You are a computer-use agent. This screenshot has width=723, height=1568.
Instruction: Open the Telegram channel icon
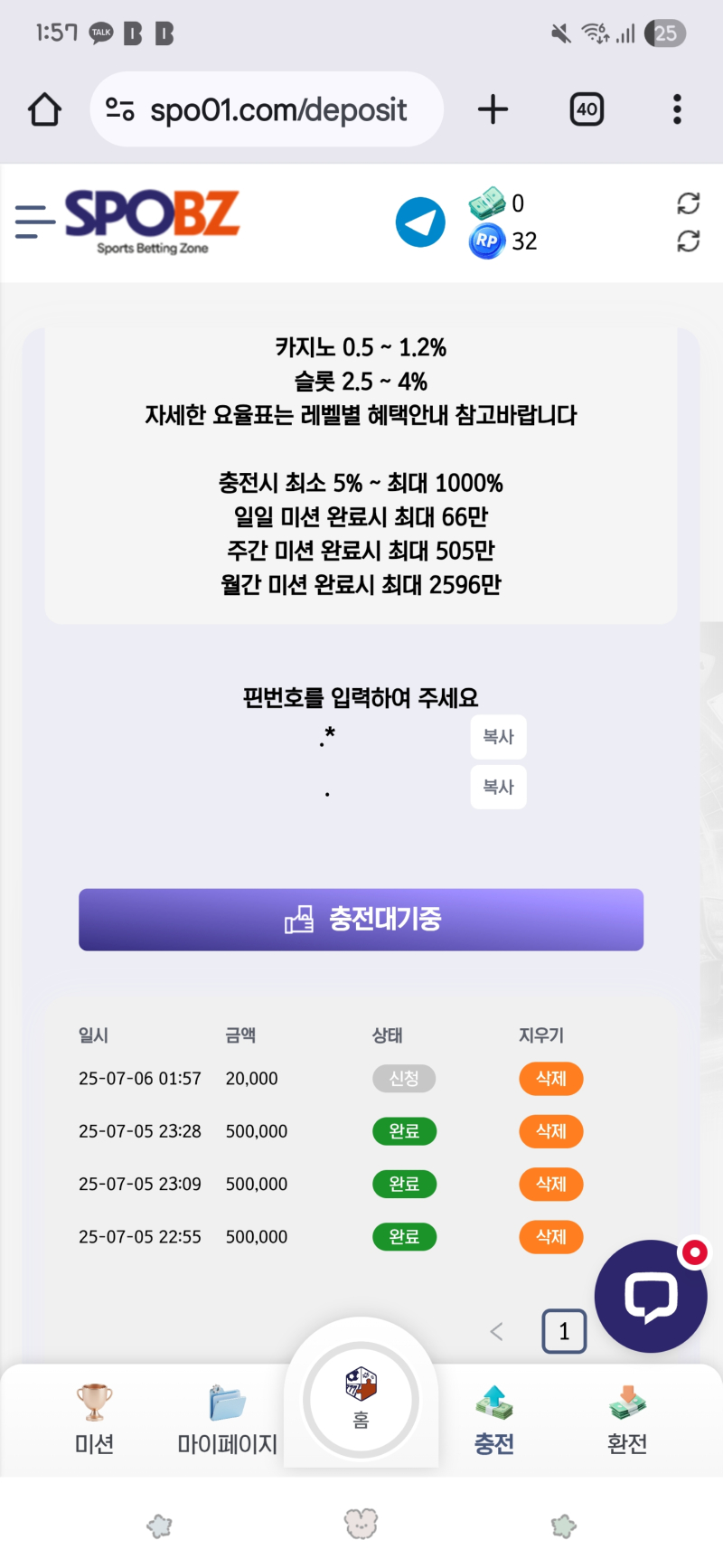click(420, 222)
